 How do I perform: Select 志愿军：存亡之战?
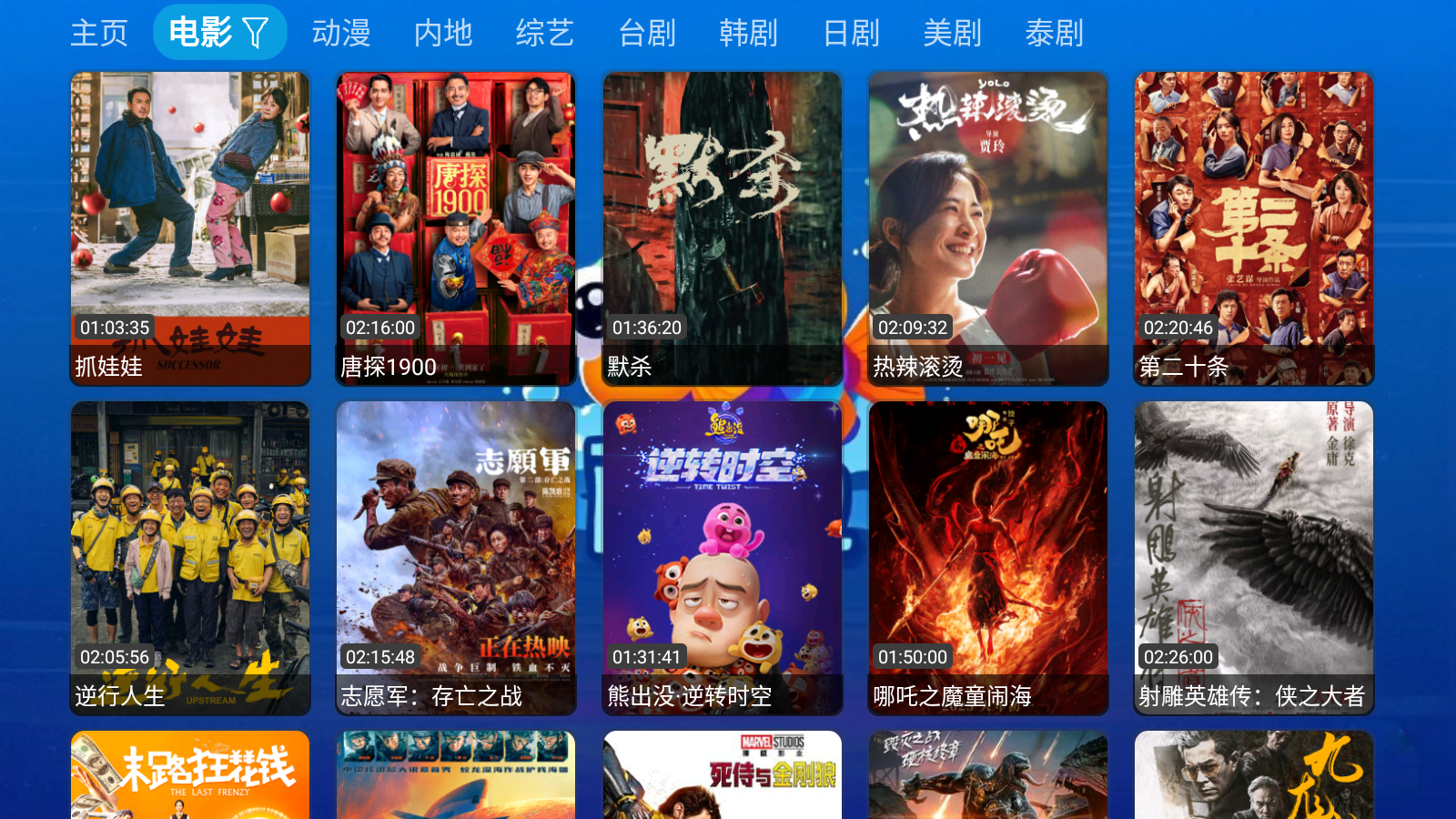tap(456, 557)
